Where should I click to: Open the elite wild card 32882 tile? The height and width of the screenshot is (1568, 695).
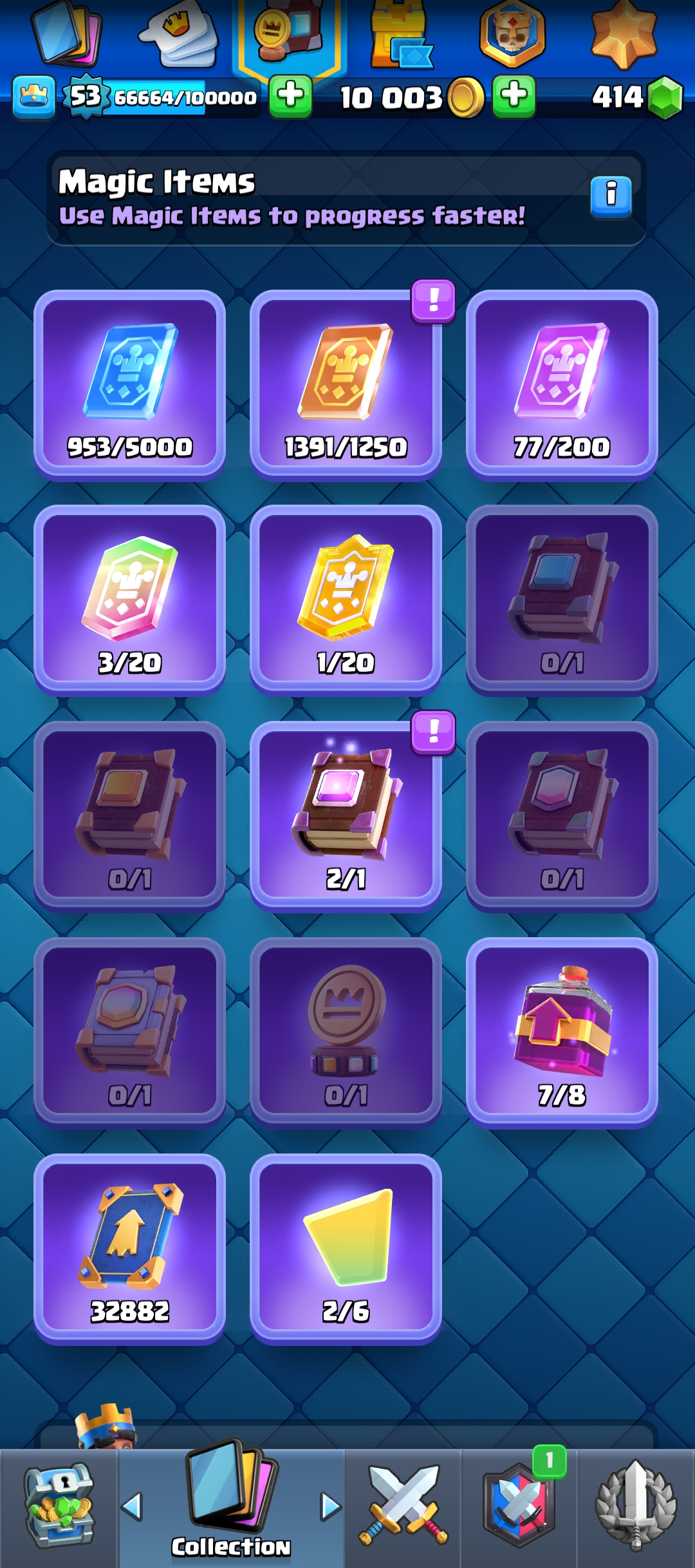click(129, 1248)
